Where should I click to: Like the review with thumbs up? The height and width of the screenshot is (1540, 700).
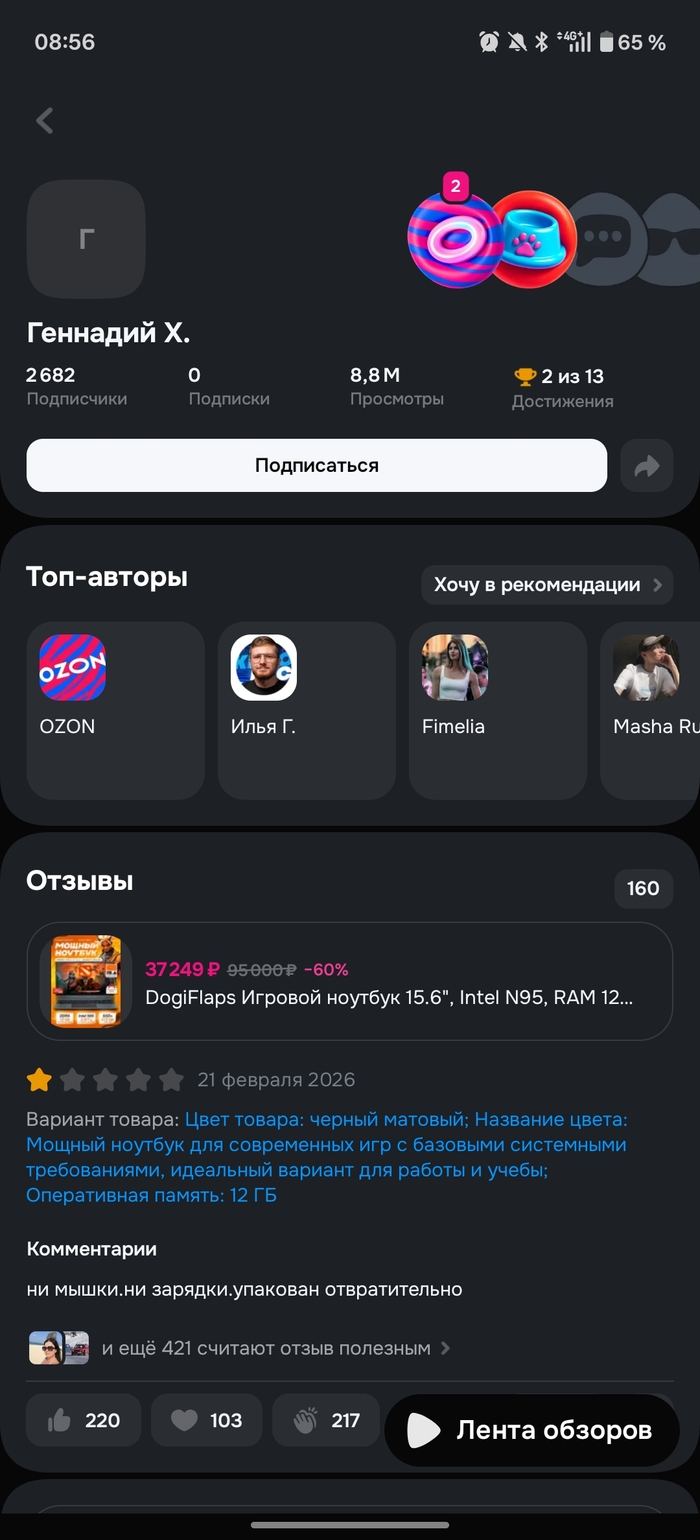(x=84, y=1420)
